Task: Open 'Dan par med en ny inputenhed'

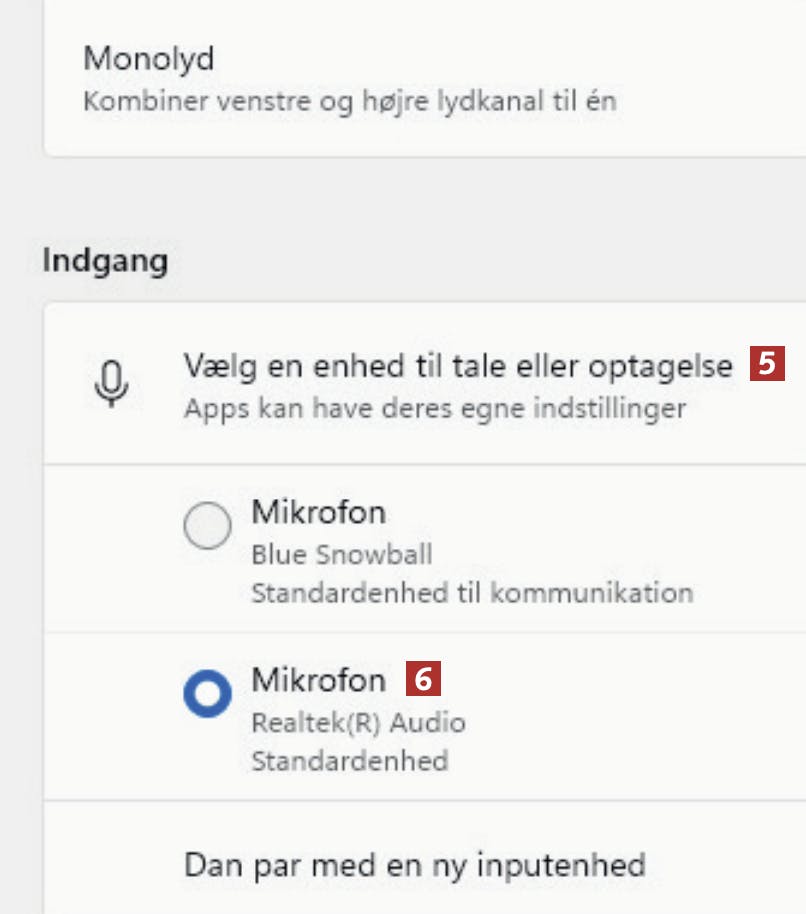Action: 414,864
